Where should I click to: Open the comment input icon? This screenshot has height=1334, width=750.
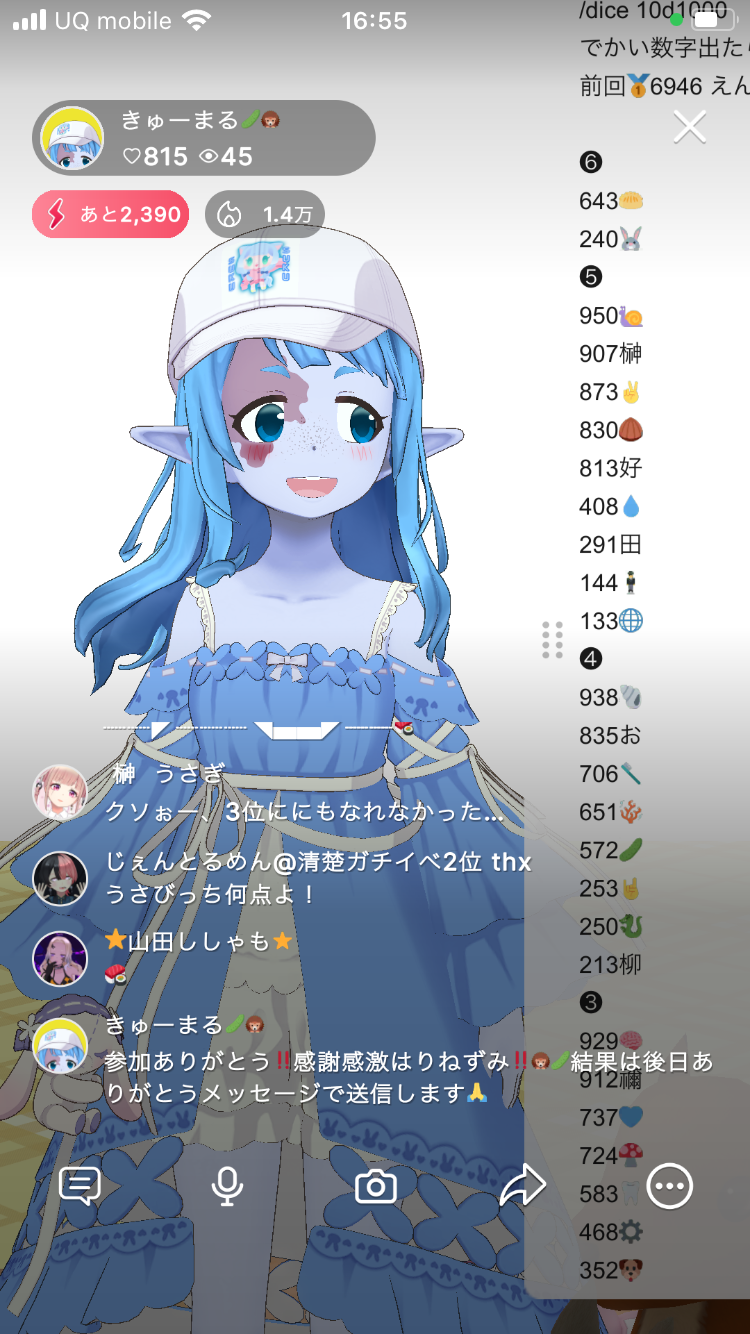point(80,1186)
